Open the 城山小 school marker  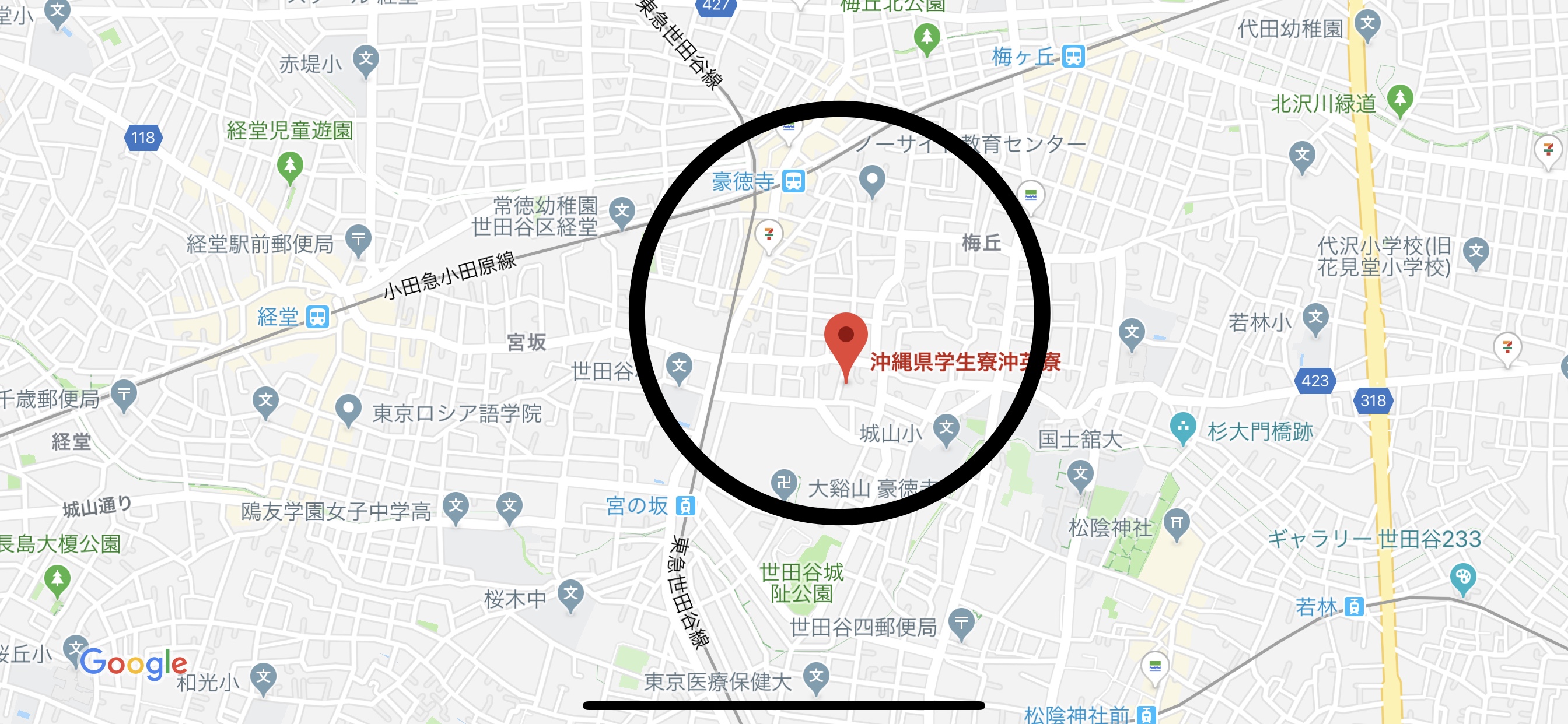pos(946,428)
